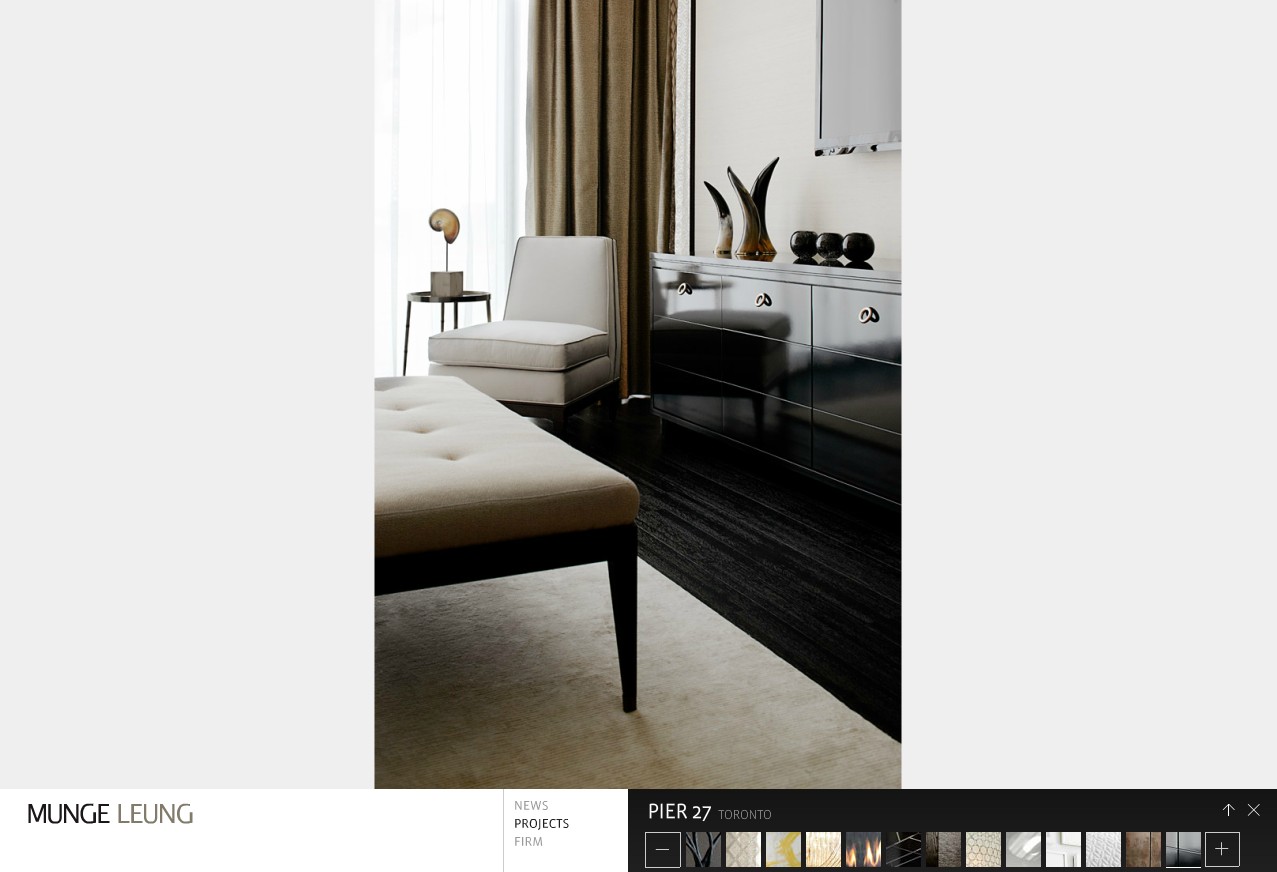The width and height of the screenshot is (1277, 872).
Task: Close the Pier 27 project panel
Action: (1253, 810)
